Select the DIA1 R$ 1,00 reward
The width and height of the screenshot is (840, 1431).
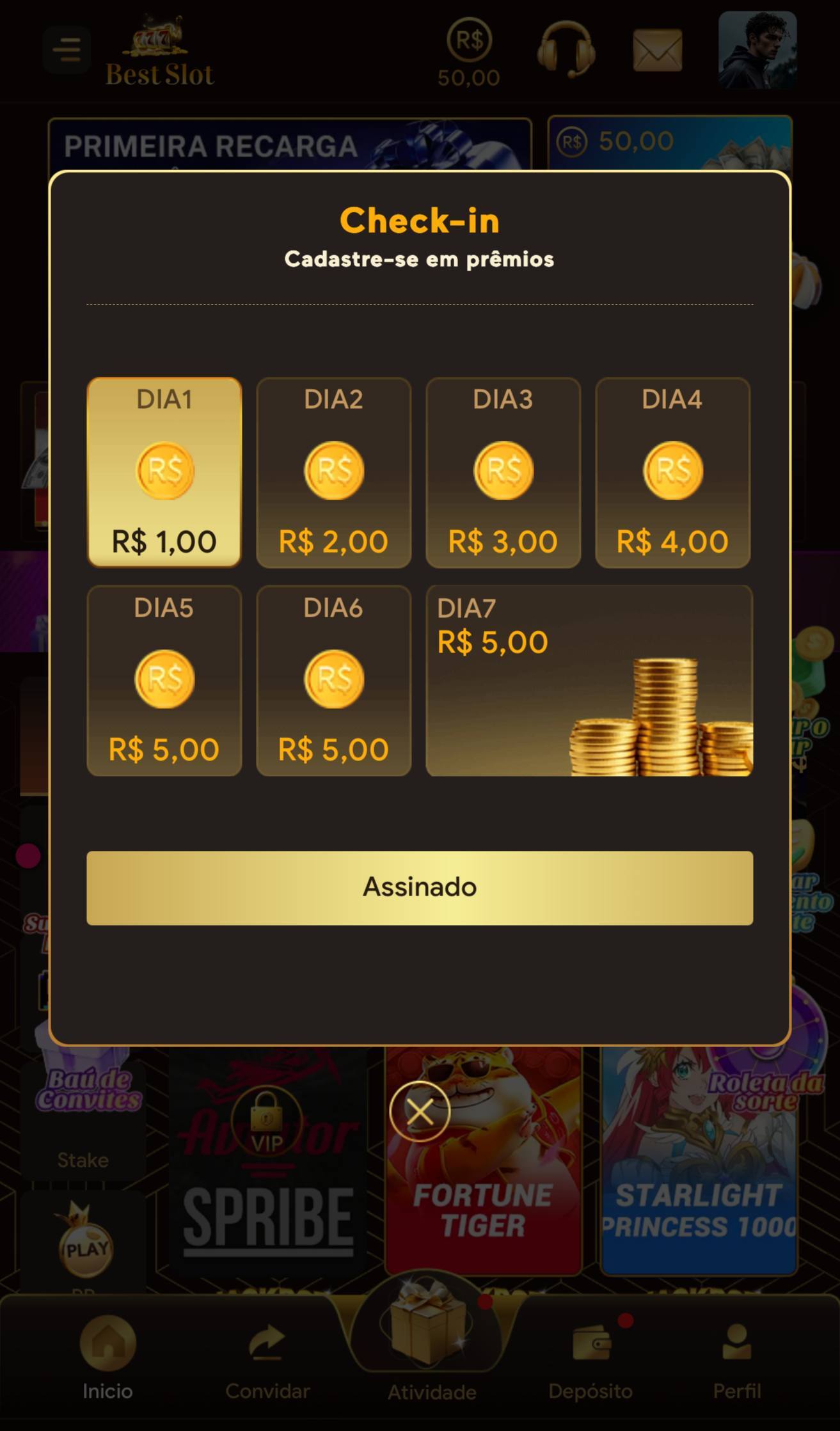coord(164,472)
